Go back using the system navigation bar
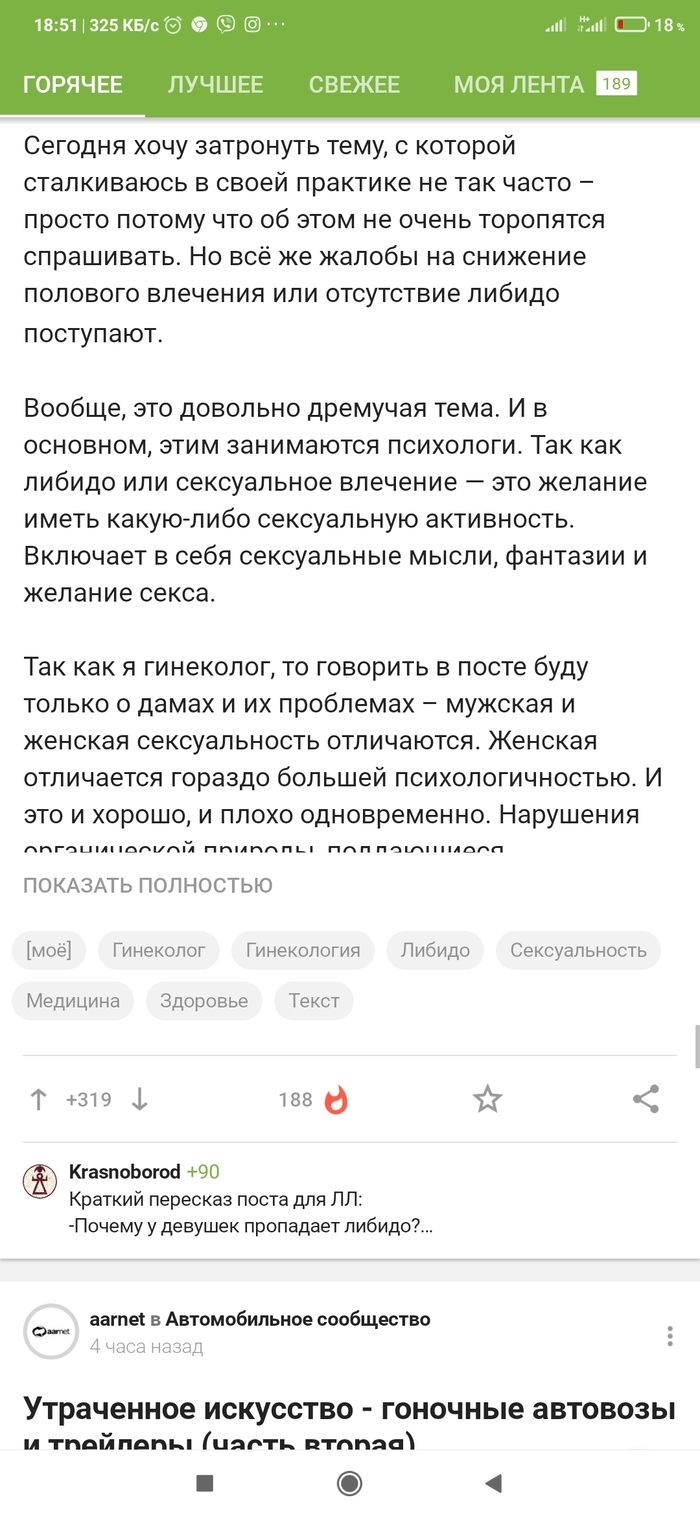Viewport: 700px width, 1517px height. 493,1483
